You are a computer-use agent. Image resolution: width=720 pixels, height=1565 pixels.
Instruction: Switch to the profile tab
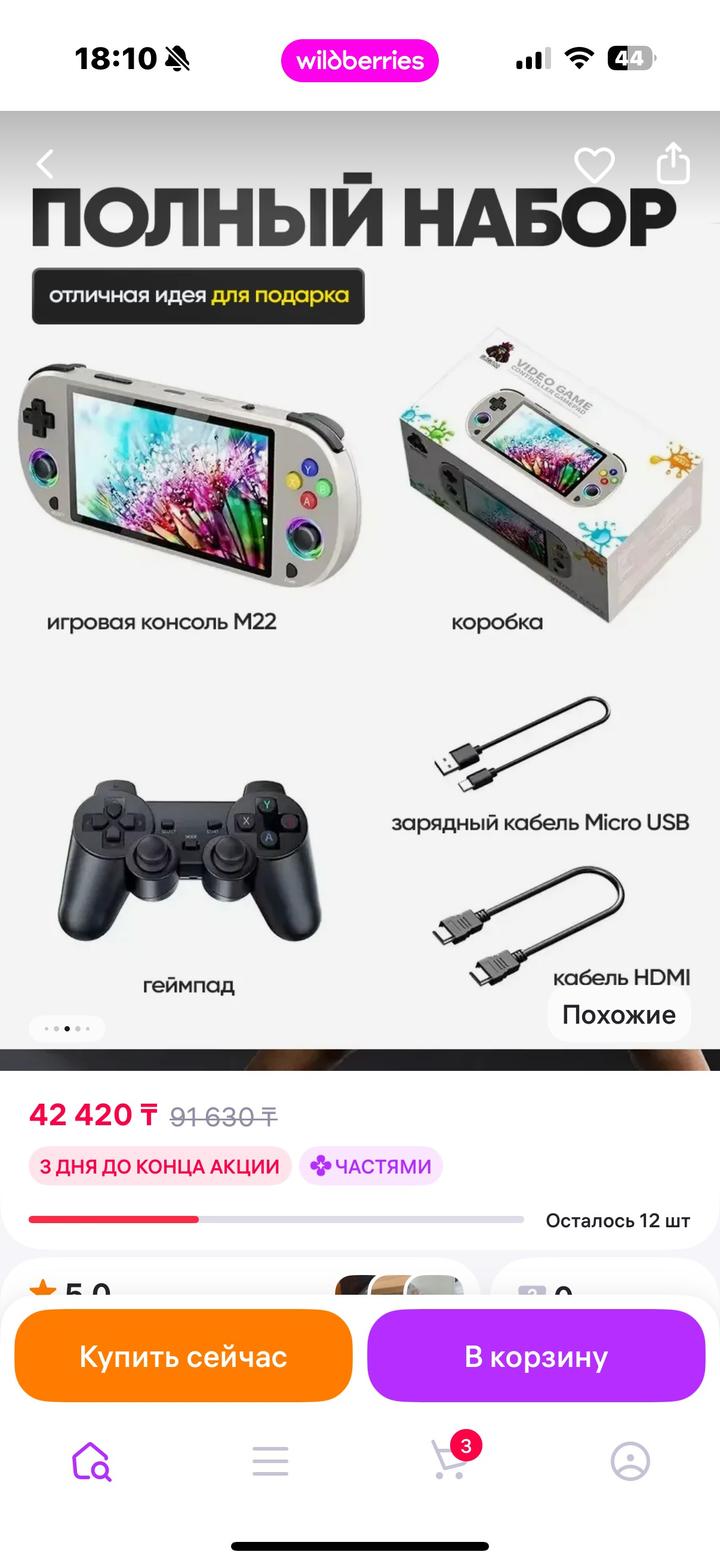click(630, 1461)
